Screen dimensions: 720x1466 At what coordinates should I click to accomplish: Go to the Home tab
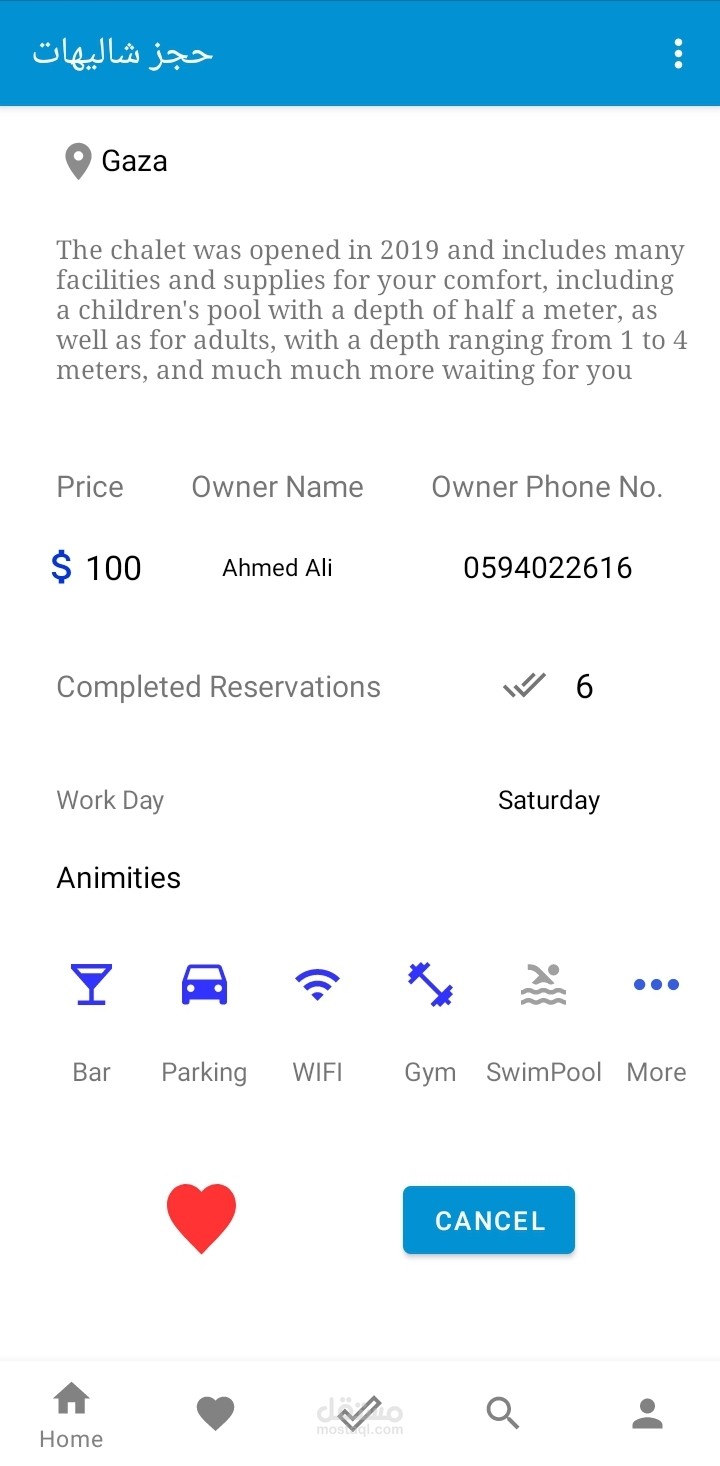click(x=71, y=1414)
